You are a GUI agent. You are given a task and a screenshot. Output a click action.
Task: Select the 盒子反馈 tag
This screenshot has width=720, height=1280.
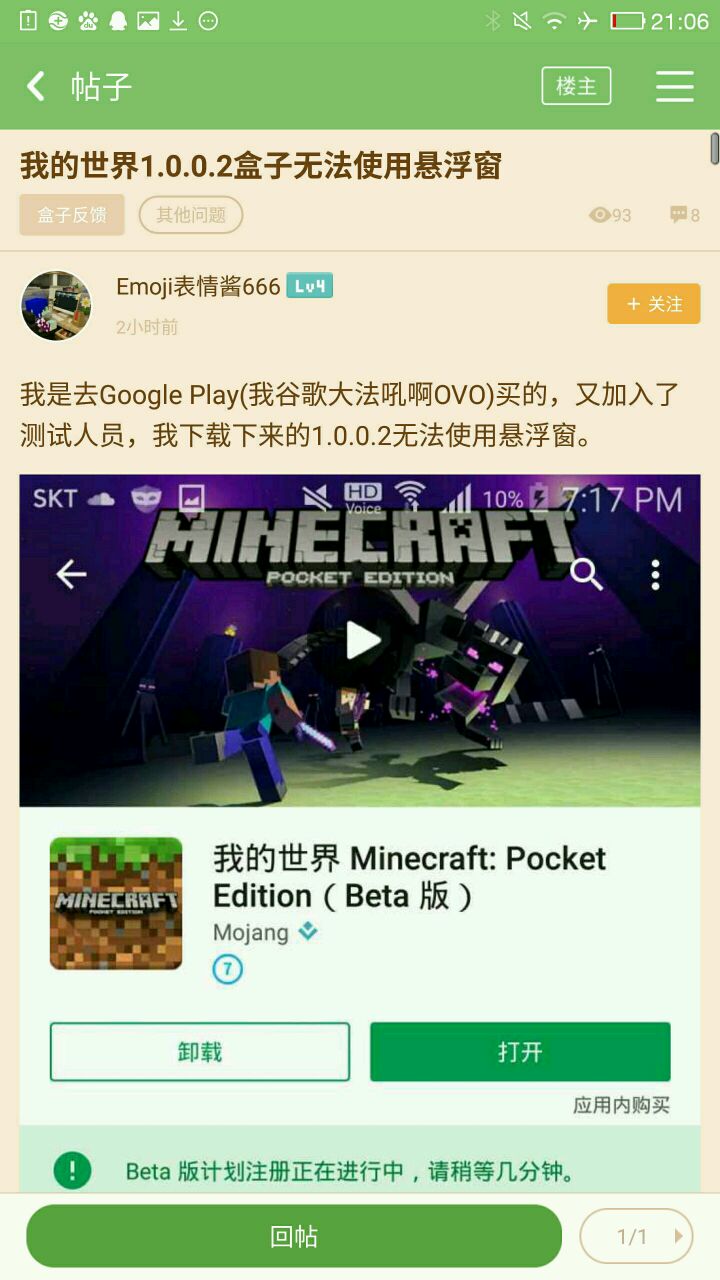coord(72,215)
